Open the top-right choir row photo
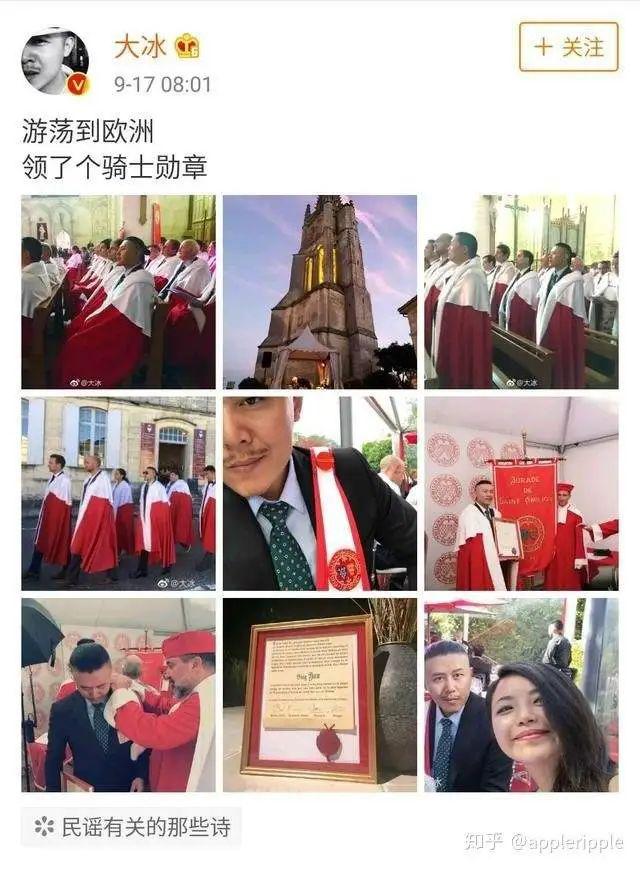 pos(521,291)
